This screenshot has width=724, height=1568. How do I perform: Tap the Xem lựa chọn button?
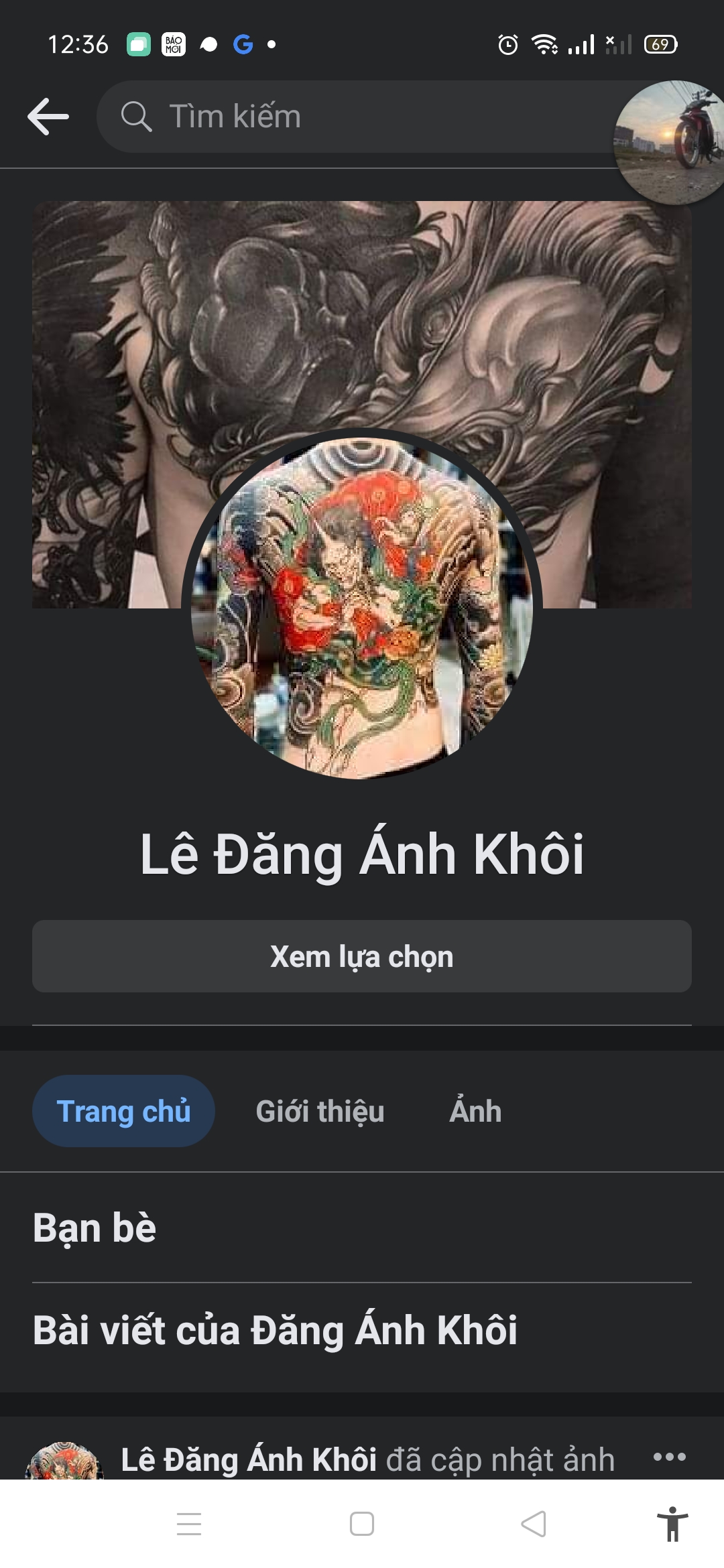[362, 956]
